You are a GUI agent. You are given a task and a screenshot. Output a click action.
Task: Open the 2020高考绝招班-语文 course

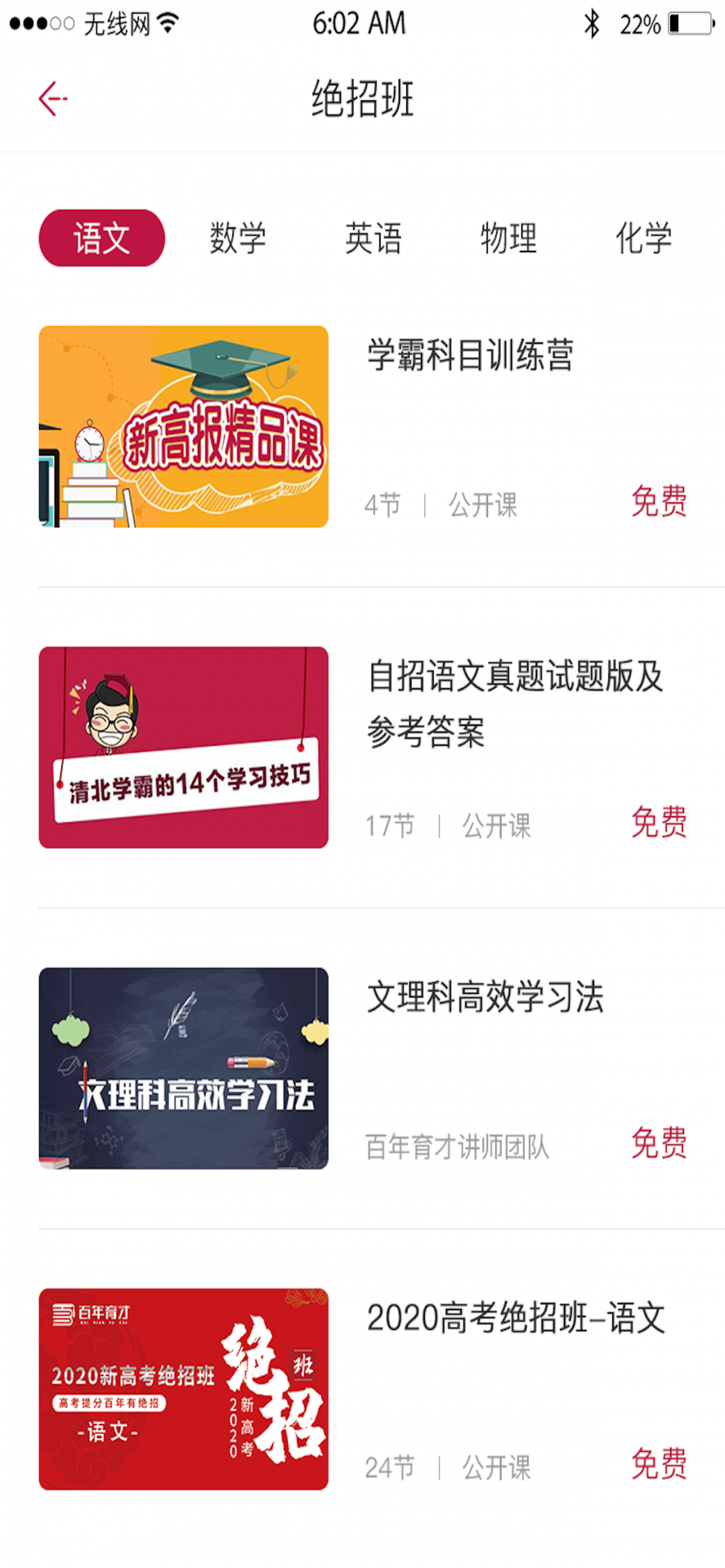tap(516, 1318)
